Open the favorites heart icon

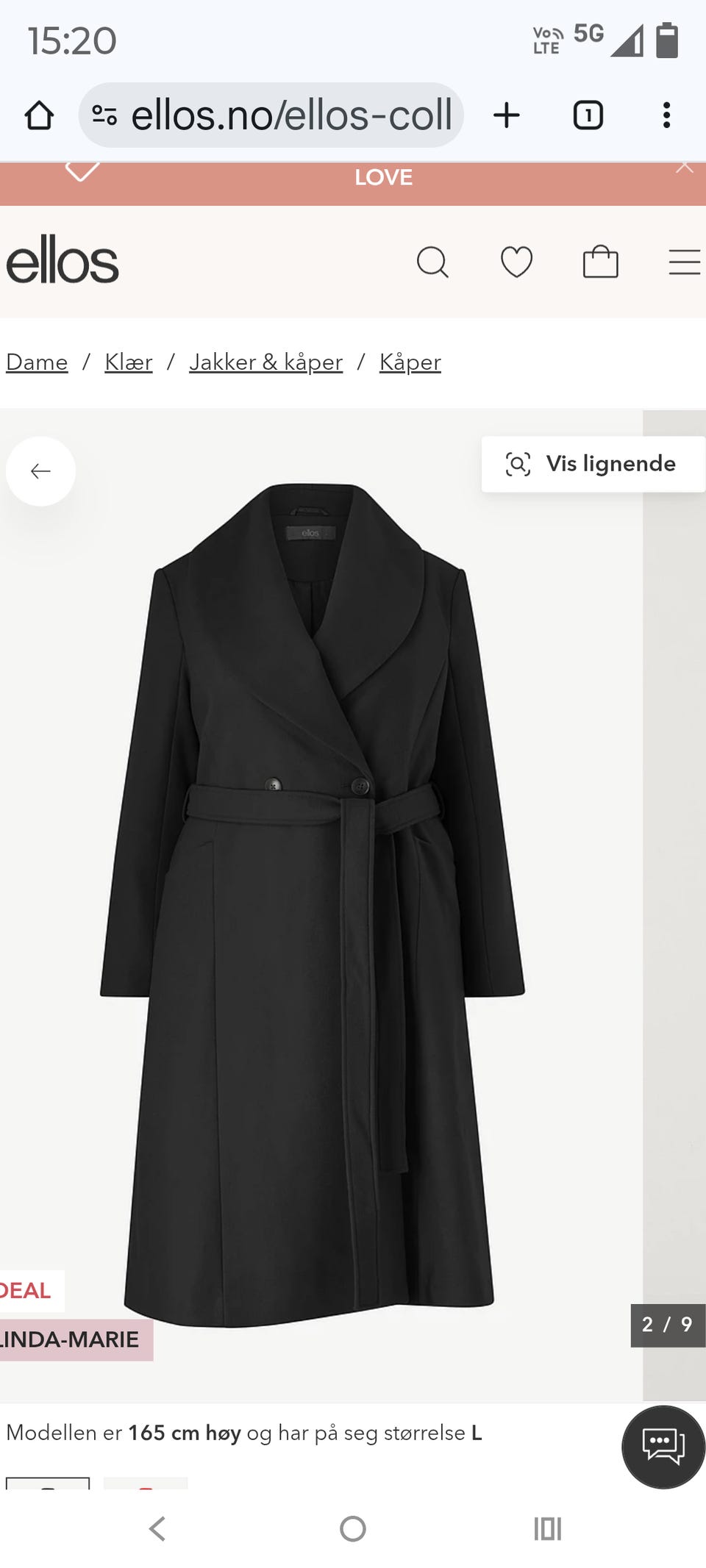(516, 262)
